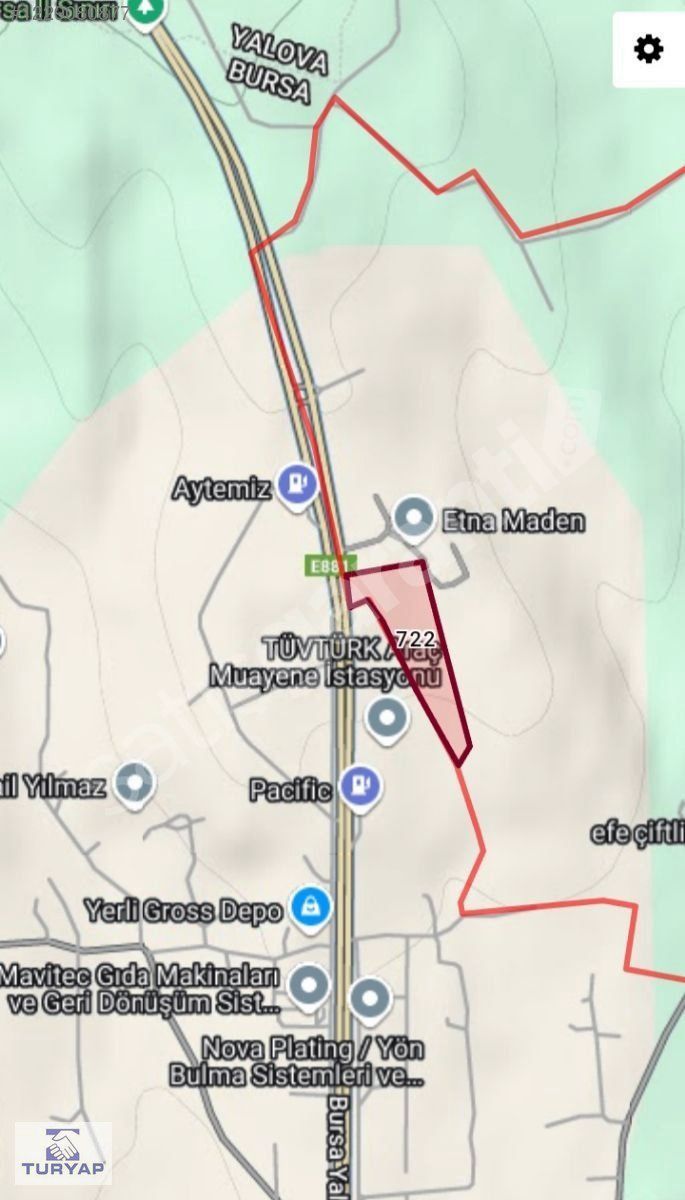685x1200 pixels.
Task: Tap the Etna Maden map marker
Action: (413, 519)
